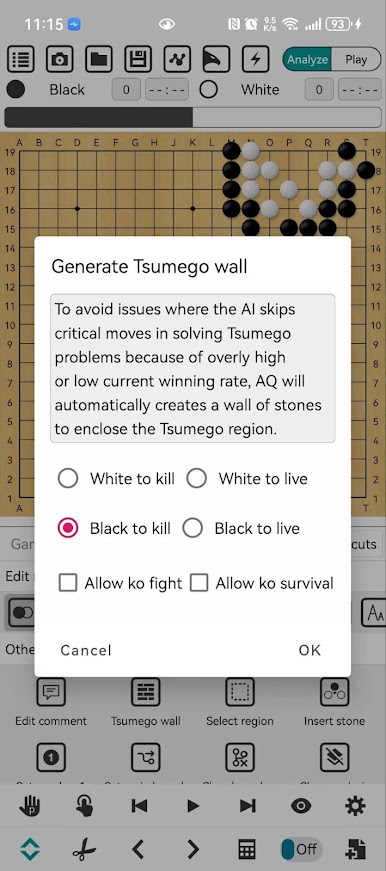Confirm the dialog with OK

tap(309, 650)
